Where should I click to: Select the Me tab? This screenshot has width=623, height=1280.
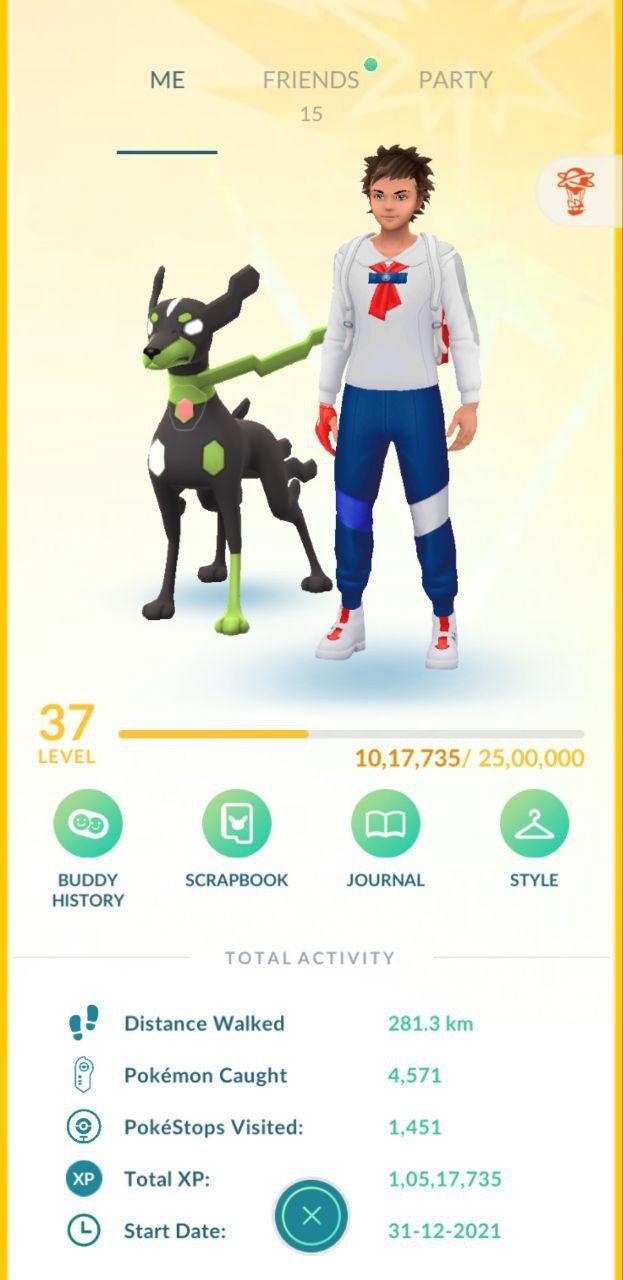[167, 81]
